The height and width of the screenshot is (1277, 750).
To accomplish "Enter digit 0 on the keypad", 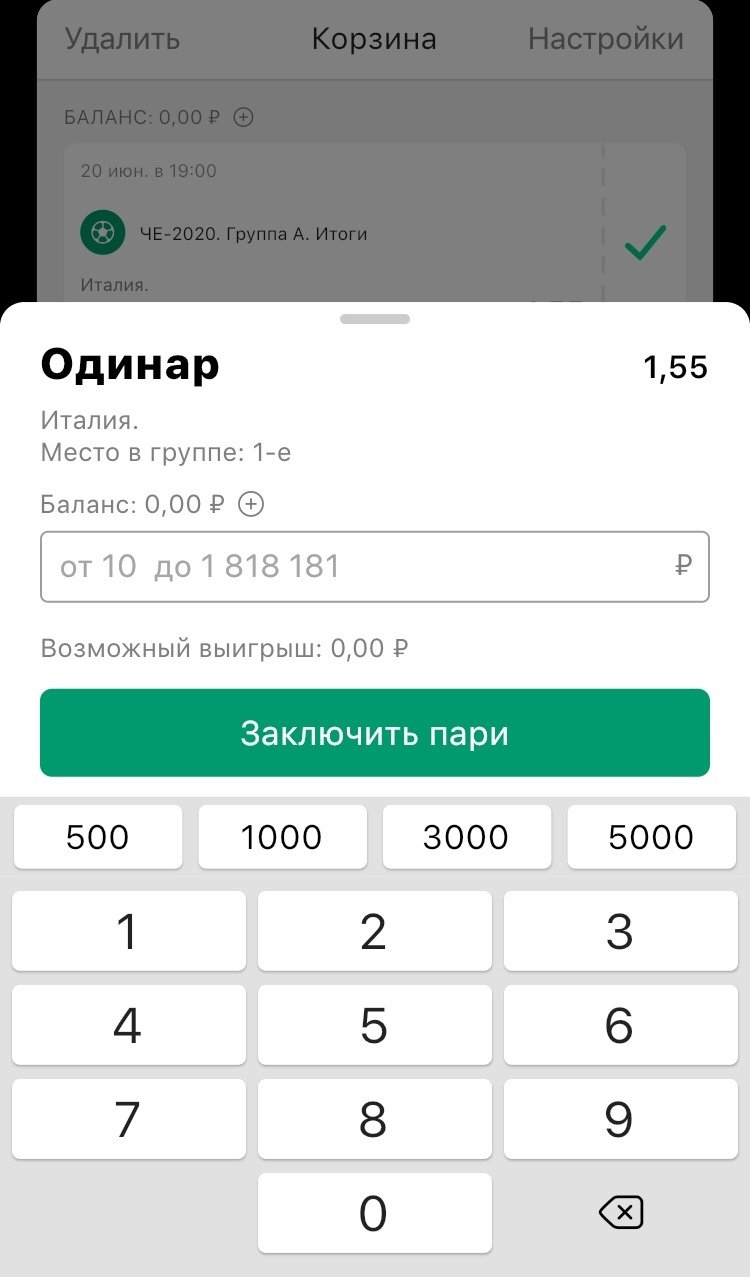I will pyautogui.click(x=374, y=1213).
